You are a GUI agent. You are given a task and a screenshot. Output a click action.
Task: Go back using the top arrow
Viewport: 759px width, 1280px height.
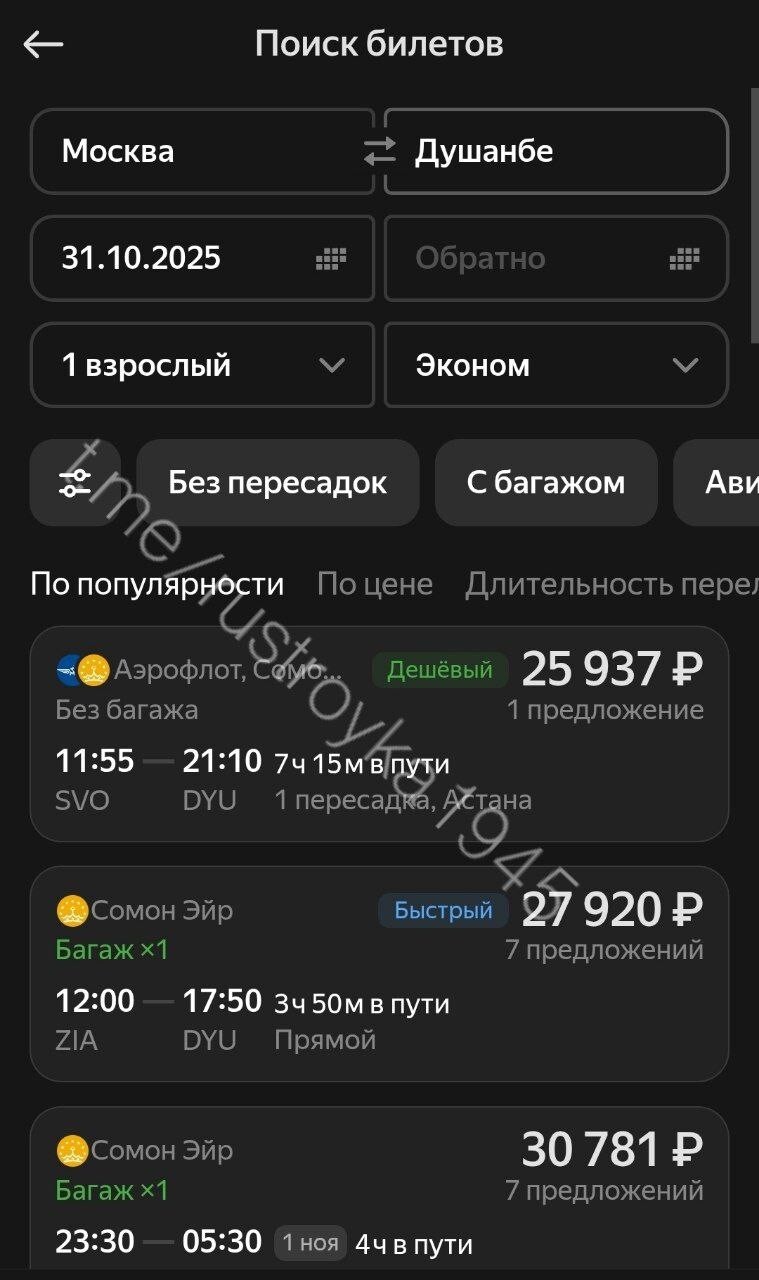point(43,44)
